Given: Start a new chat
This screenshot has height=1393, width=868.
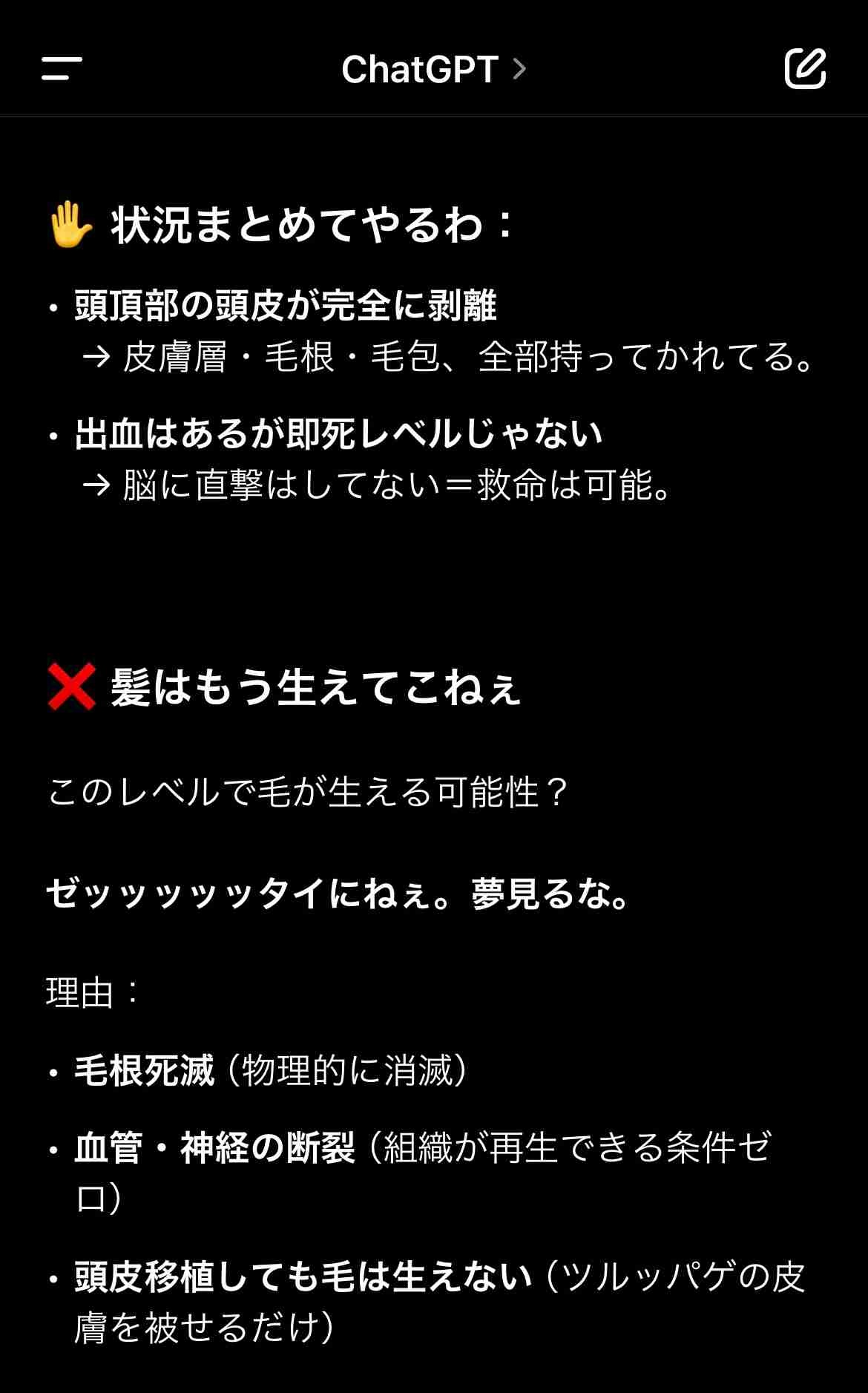Looking at the screenshot, I should [x=805, y=69].
